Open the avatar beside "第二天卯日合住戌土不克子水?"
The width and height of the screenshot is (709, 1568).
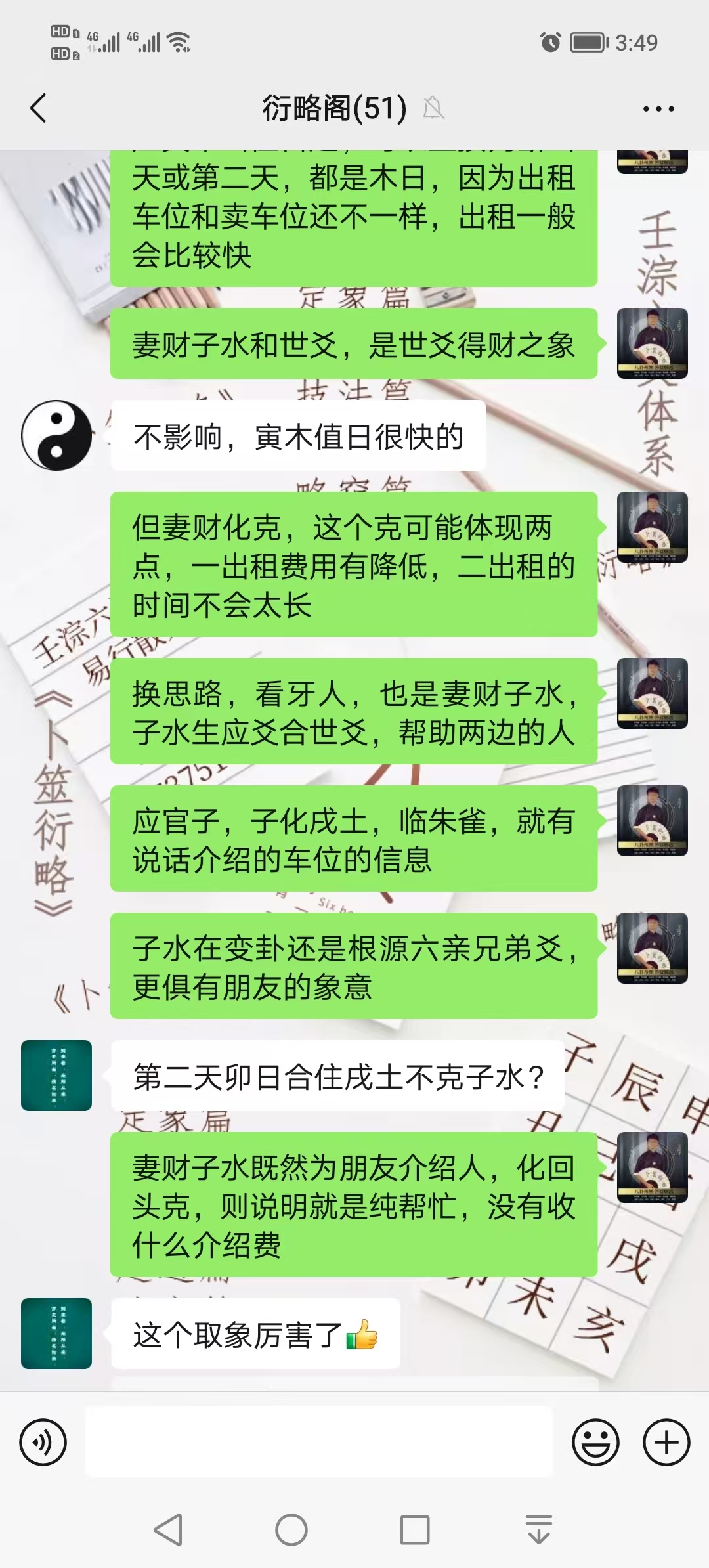click(56, 1076)
